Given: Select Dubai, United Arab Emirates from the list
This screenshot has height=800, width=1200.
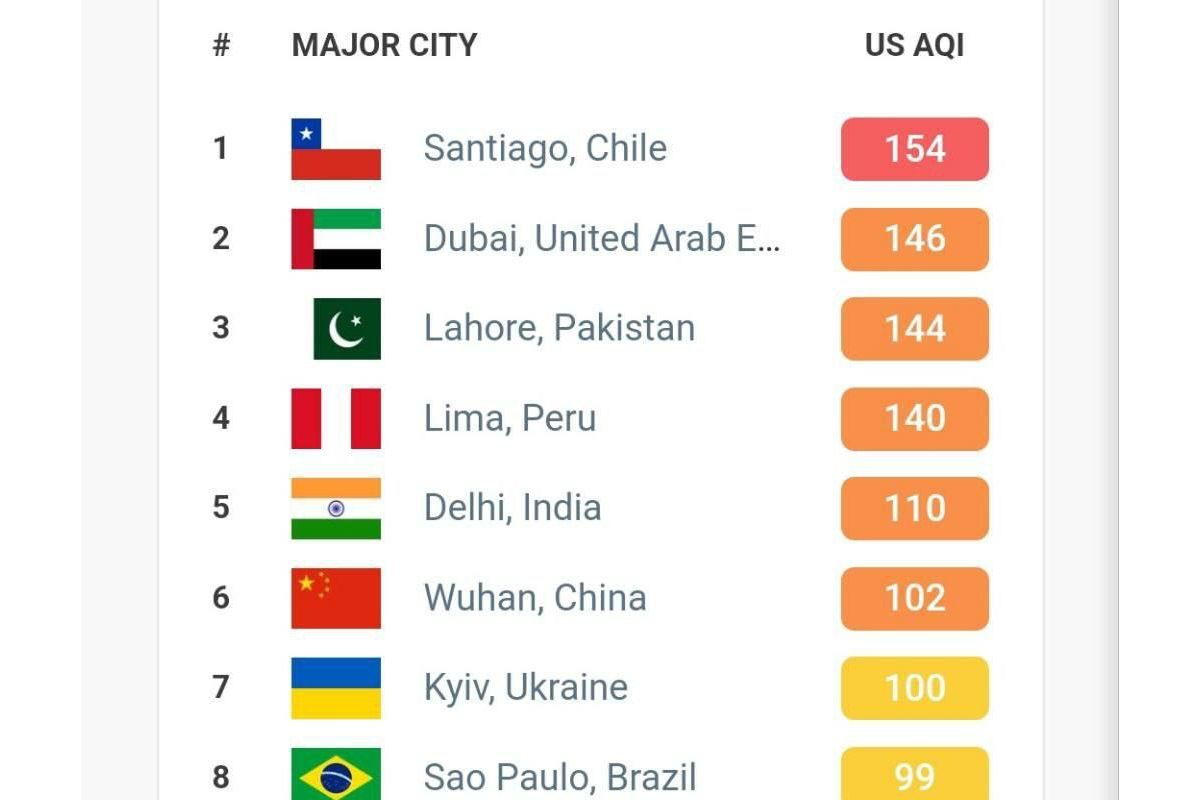Looking at the screenshot, I should point(601,239).
